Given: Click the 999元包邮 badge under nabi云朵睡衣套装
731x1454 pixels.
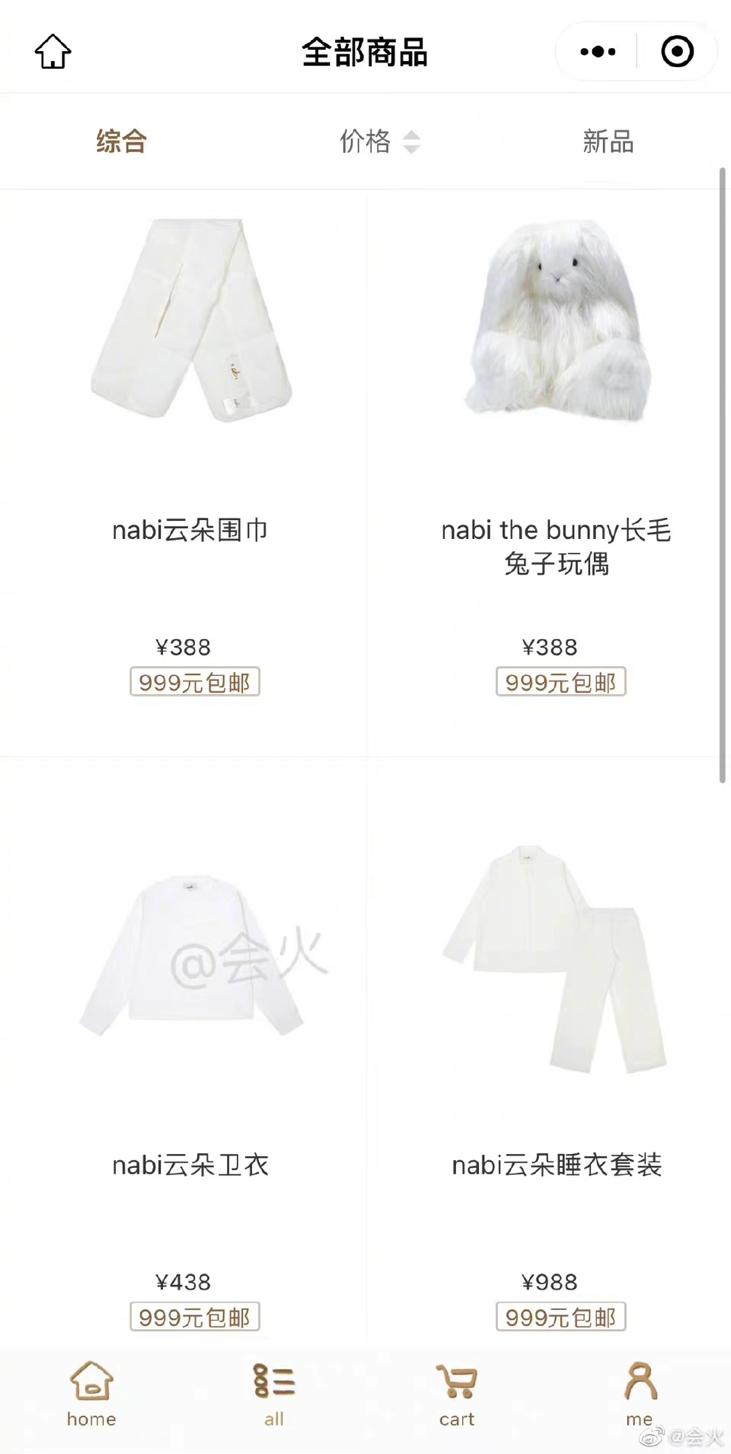Looking at the screenshot, I should point(560,1317).
